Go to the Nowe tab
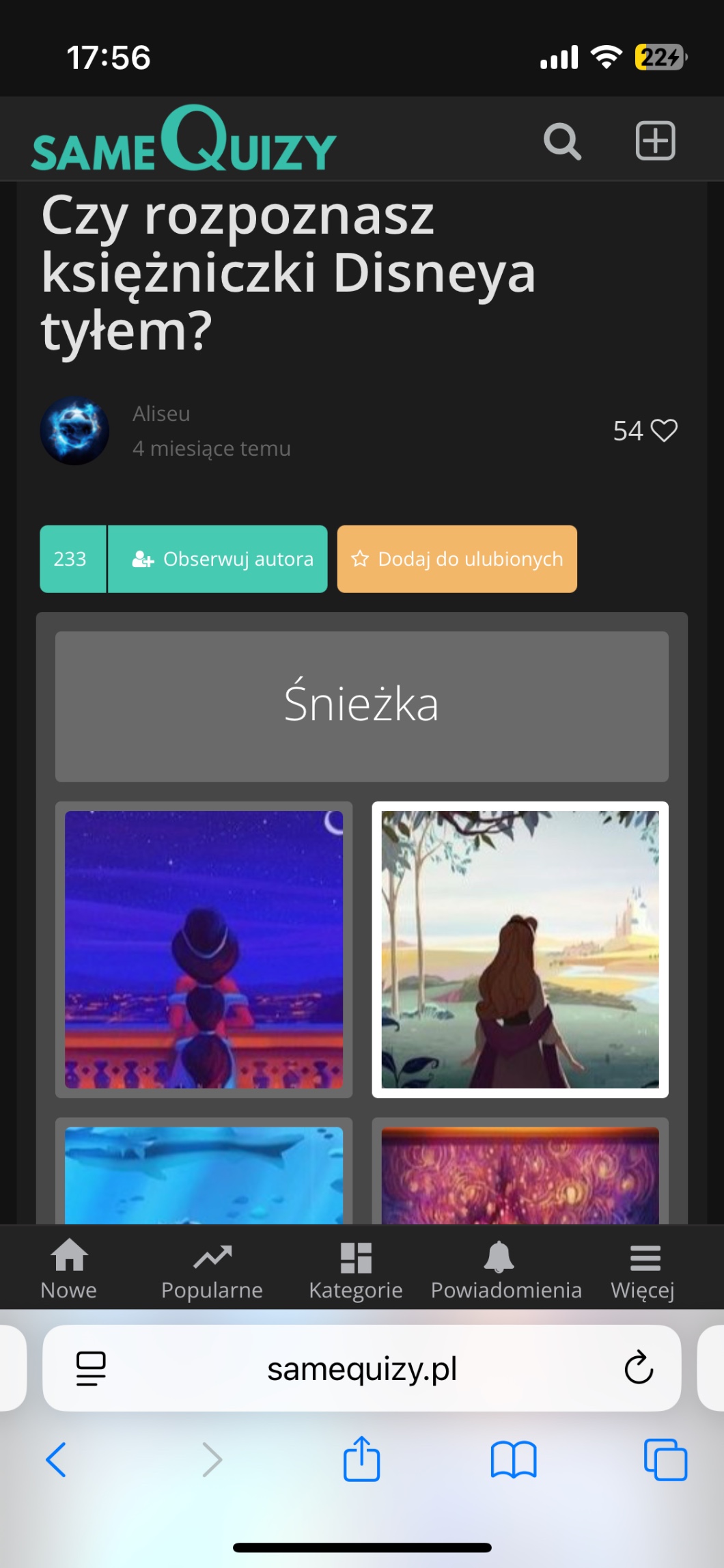The height and width of the screenshot is (1568, 724). click(69, 1269)
